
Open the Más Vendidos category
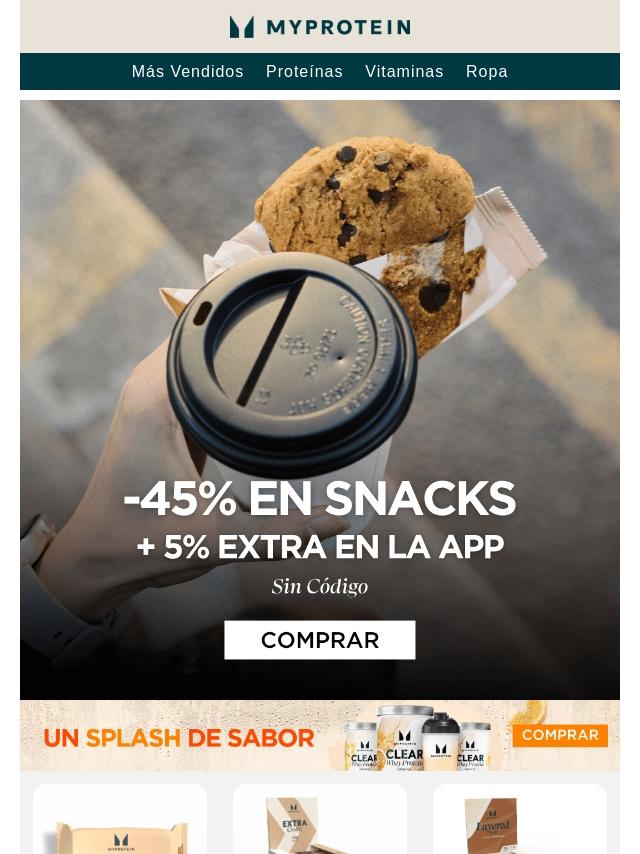[187, 72]
